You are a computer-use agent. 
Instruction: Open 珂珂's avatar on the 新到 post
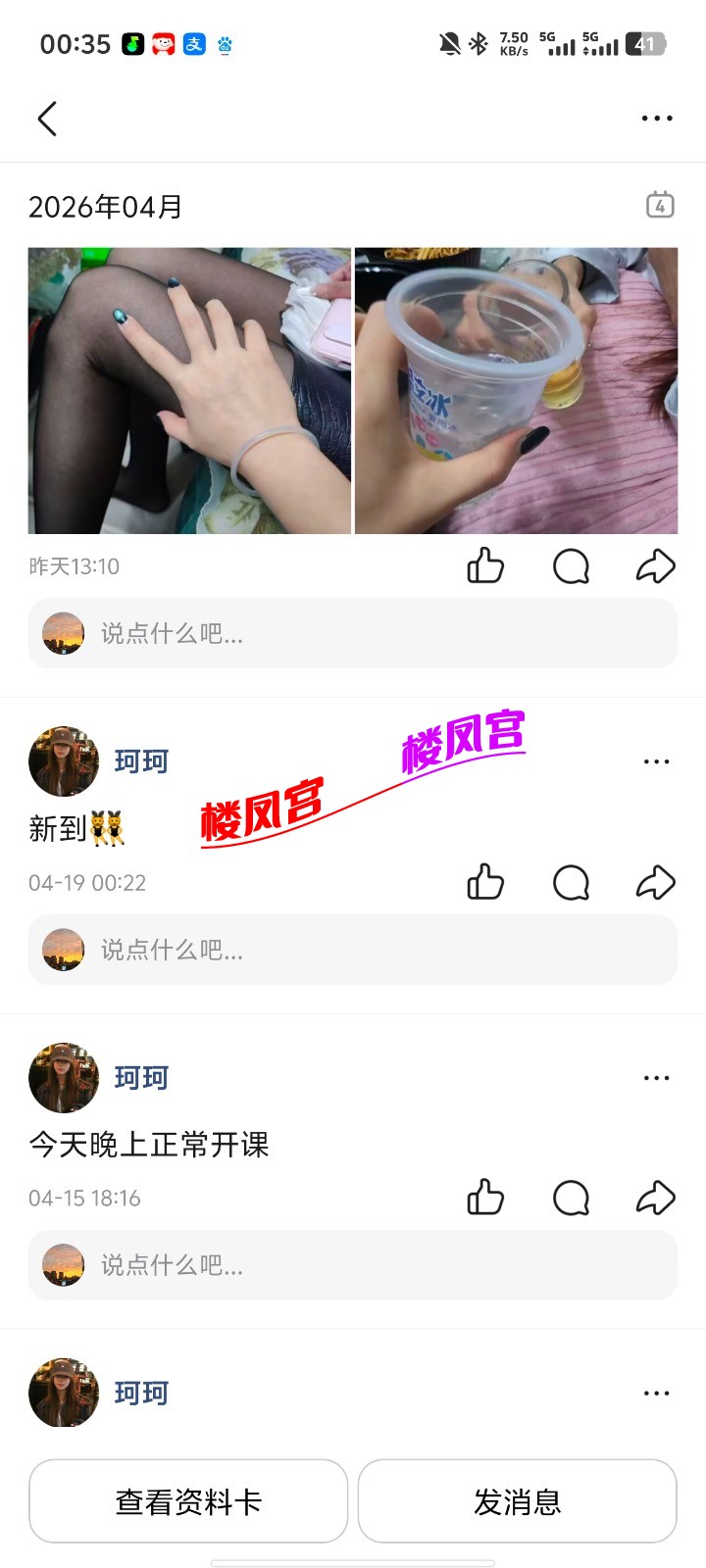coord(64,761)
